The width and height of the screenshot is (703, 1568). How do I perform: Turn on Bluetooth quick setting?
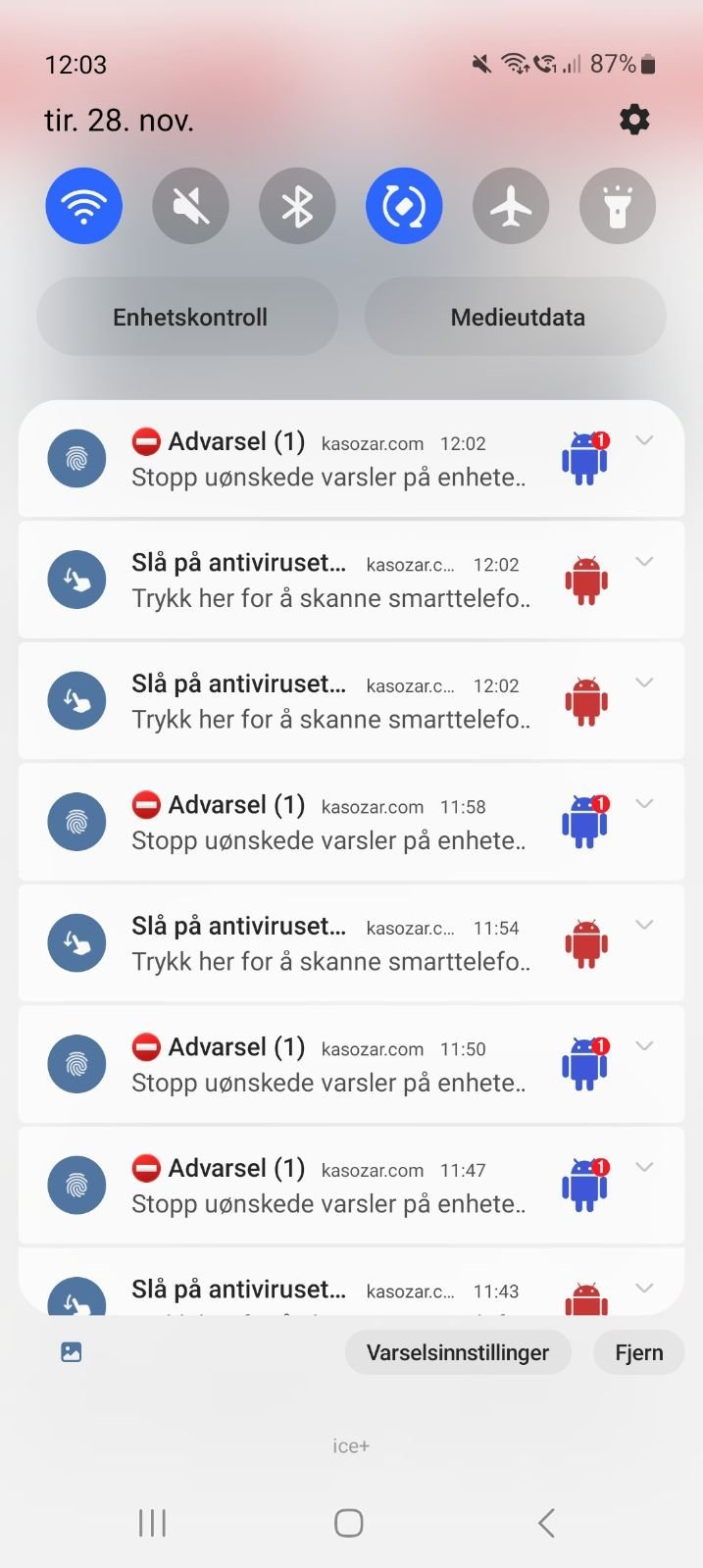pyautogui.click(x=297, y=206)
